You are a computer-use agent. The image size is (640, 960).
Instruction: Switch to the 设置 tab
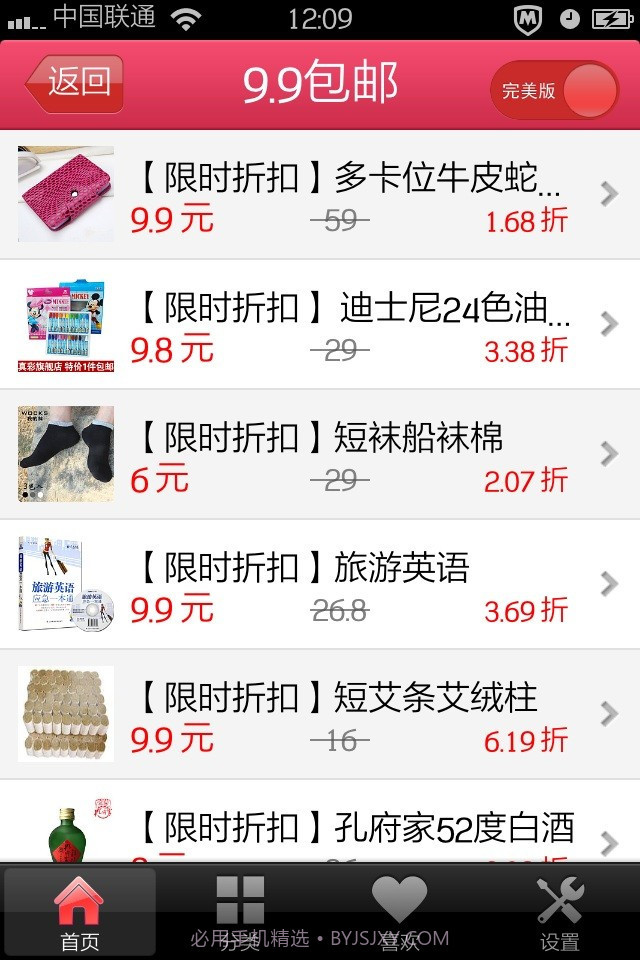(560, 912)
